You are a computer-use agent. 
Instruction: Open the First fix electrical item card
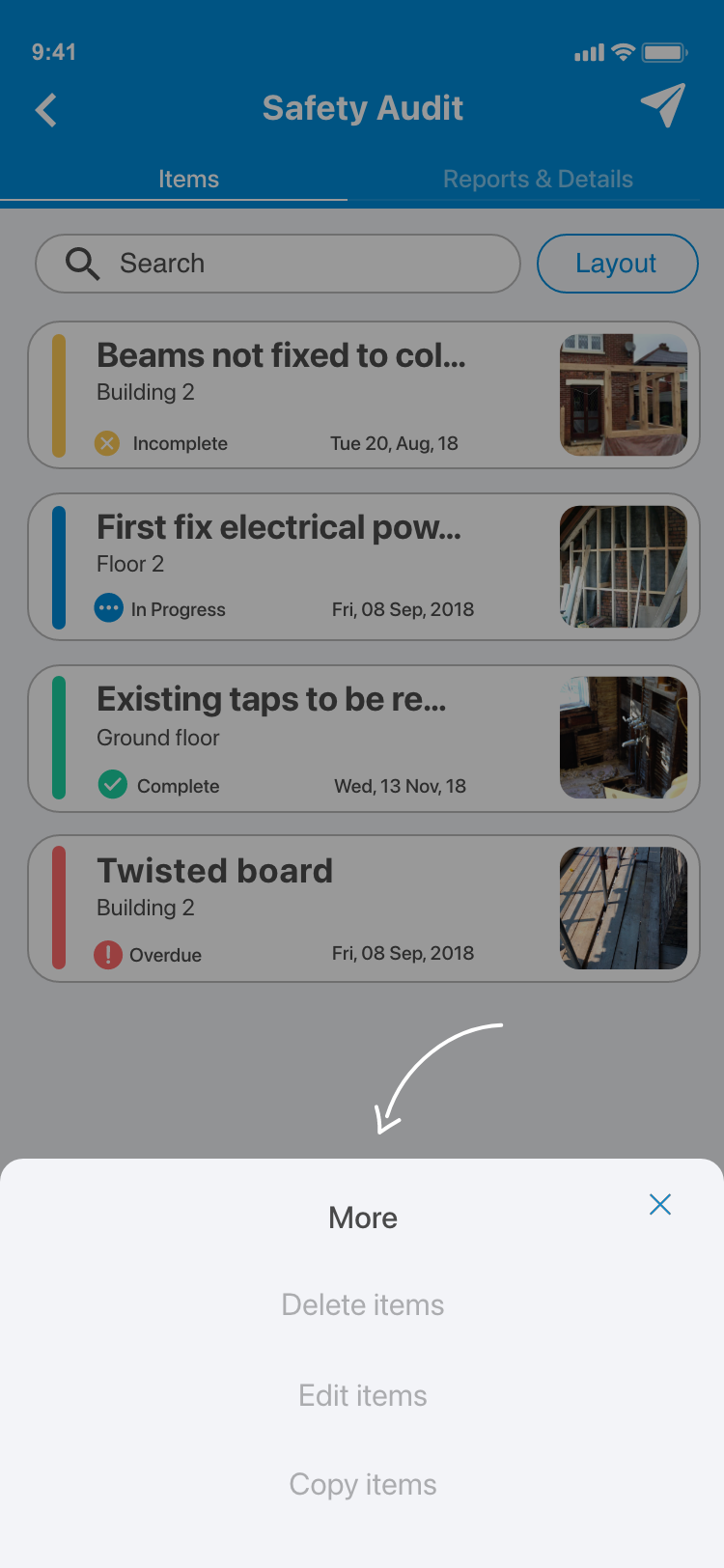[x=319, y=567]
